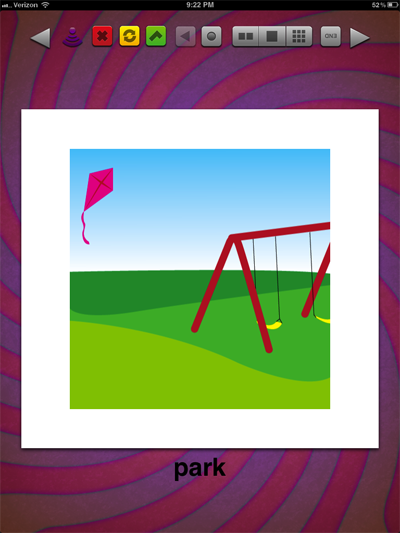Viewport: 400px width, 533px height.
Task: Tap the small gray text button by the right arrow
Action: click(x=331, y=36)
